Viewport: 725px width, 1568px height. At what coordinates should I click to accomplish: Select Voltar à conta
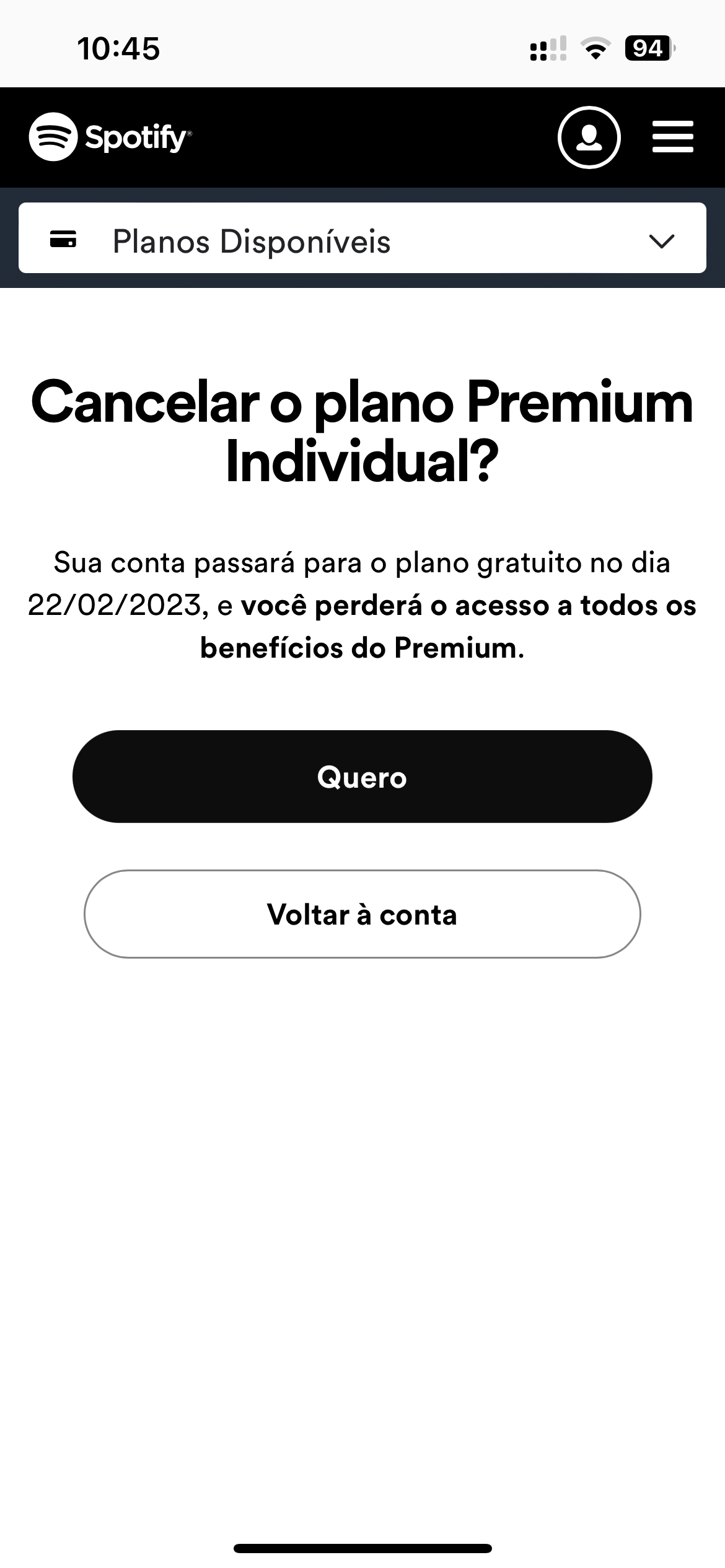tap(362, 914)
